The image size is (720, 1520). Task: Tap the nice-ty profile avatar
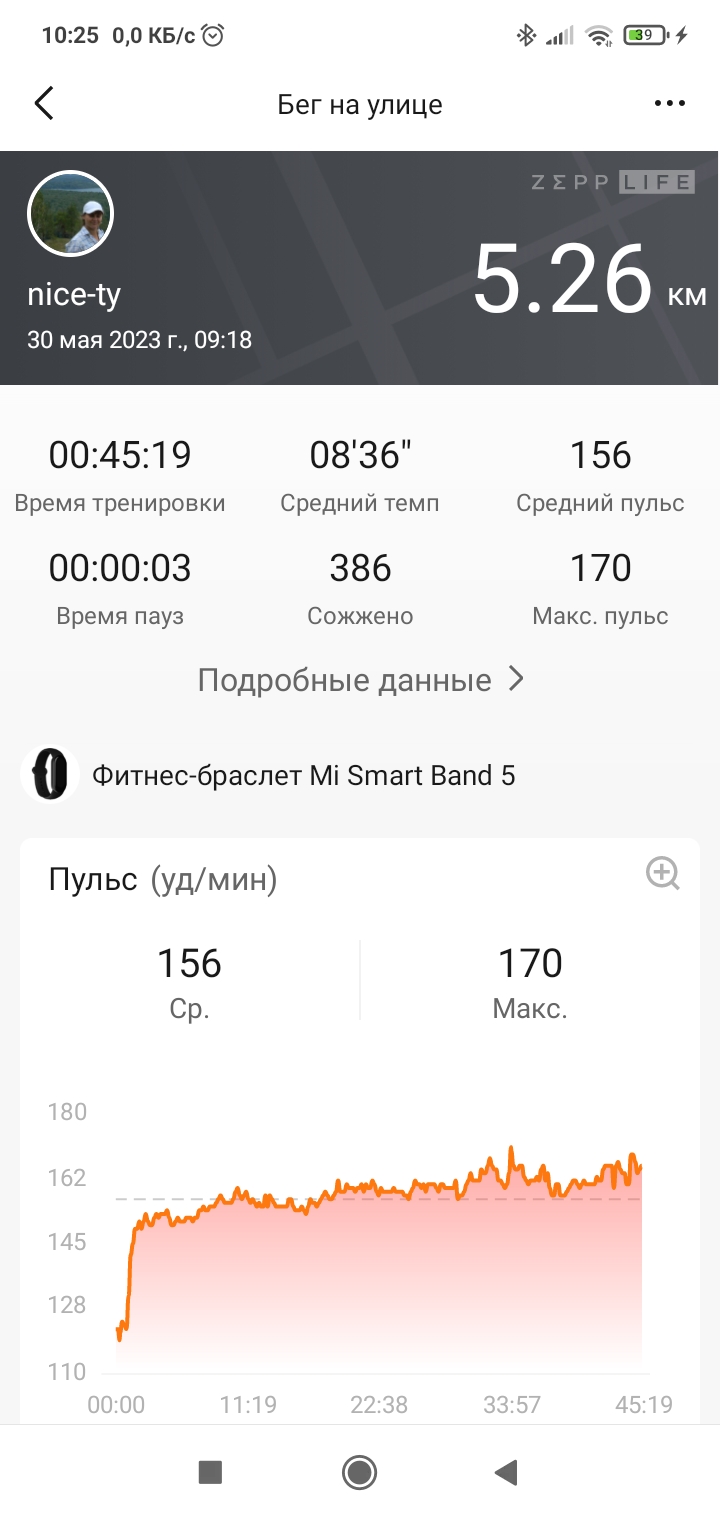[x=70, y=214]
